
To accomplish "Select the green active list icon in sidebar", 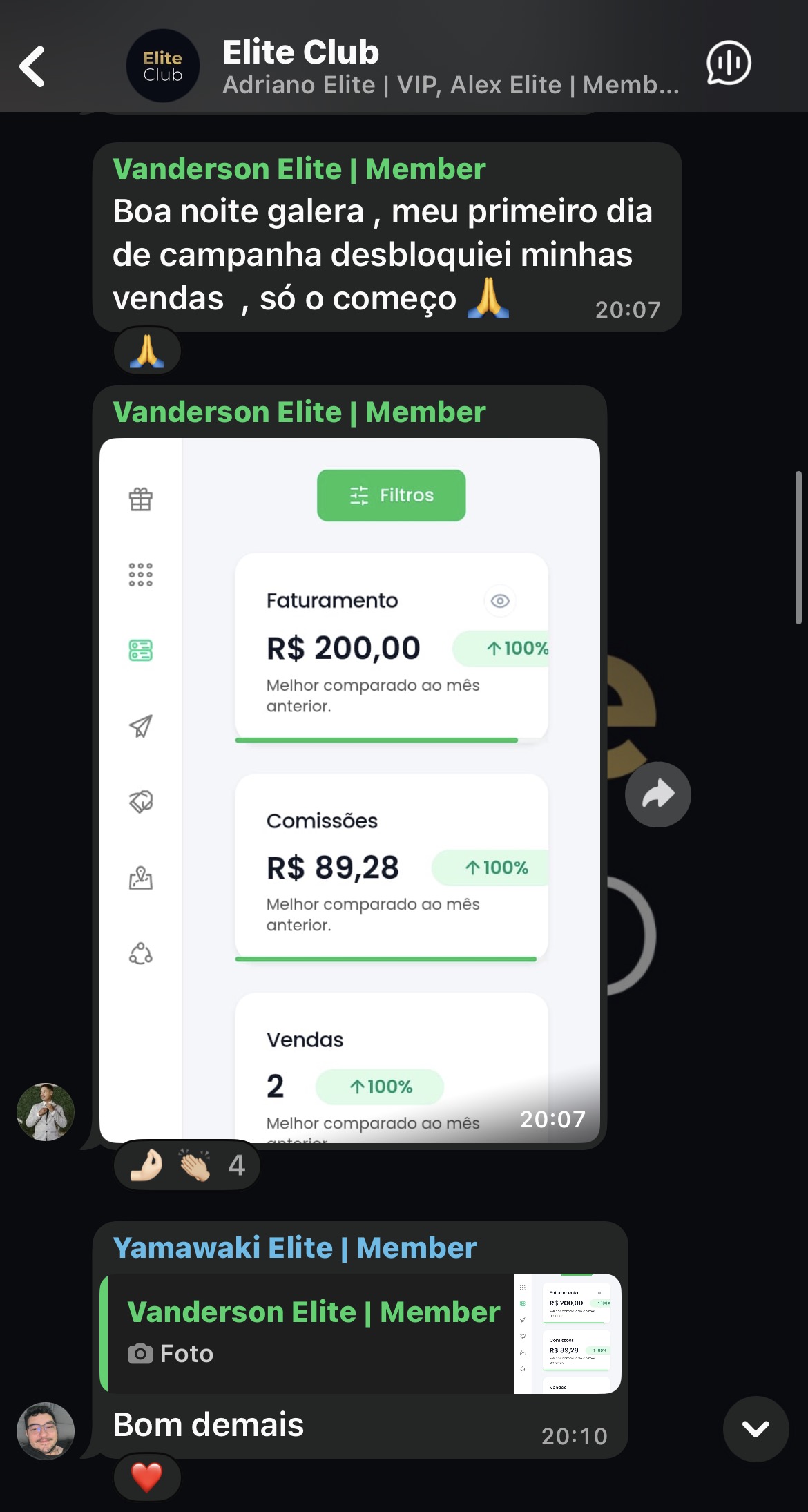I will point(142,649).
